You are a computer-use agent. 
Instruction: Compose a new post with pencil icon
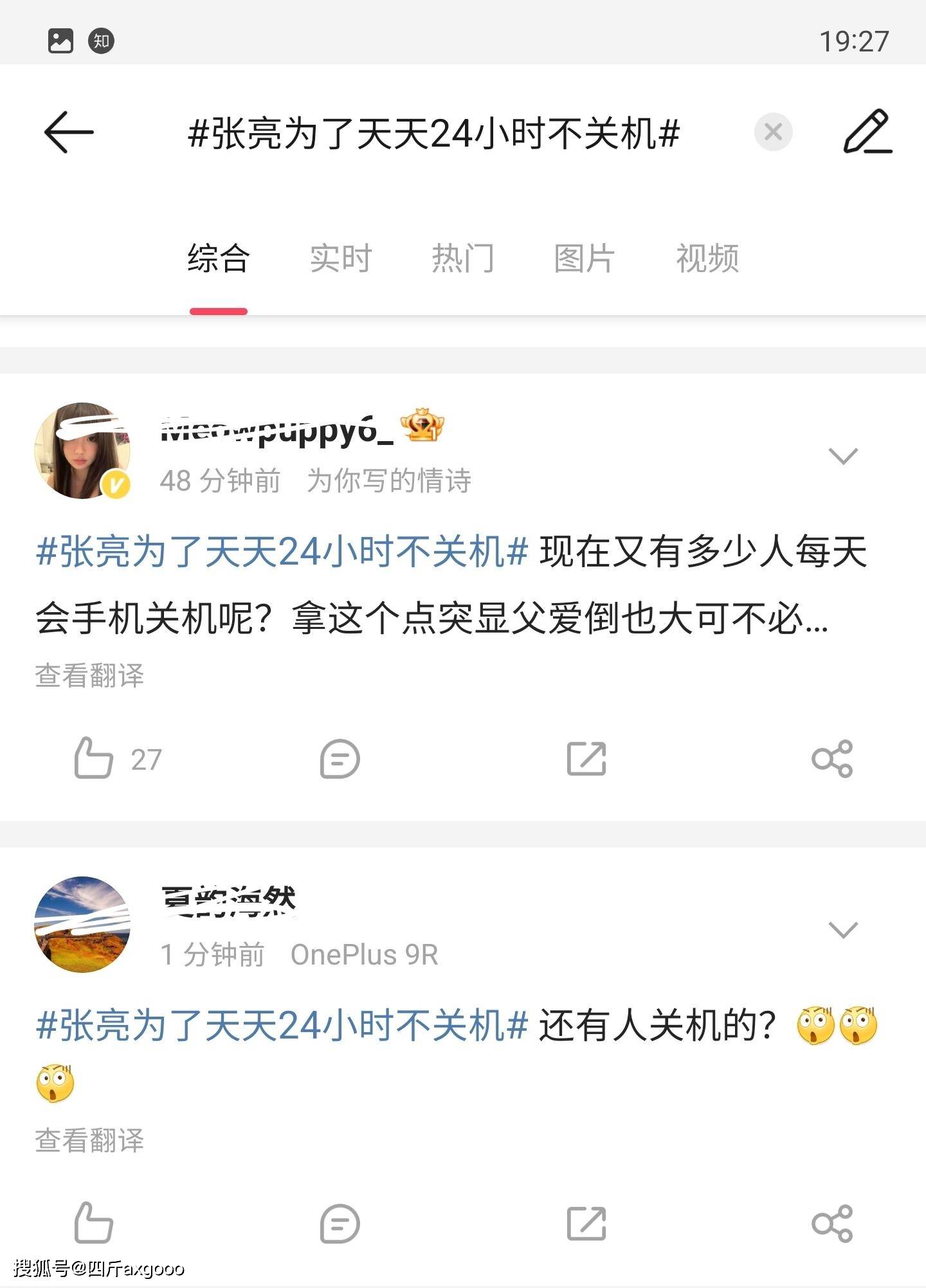pos(867,132)
